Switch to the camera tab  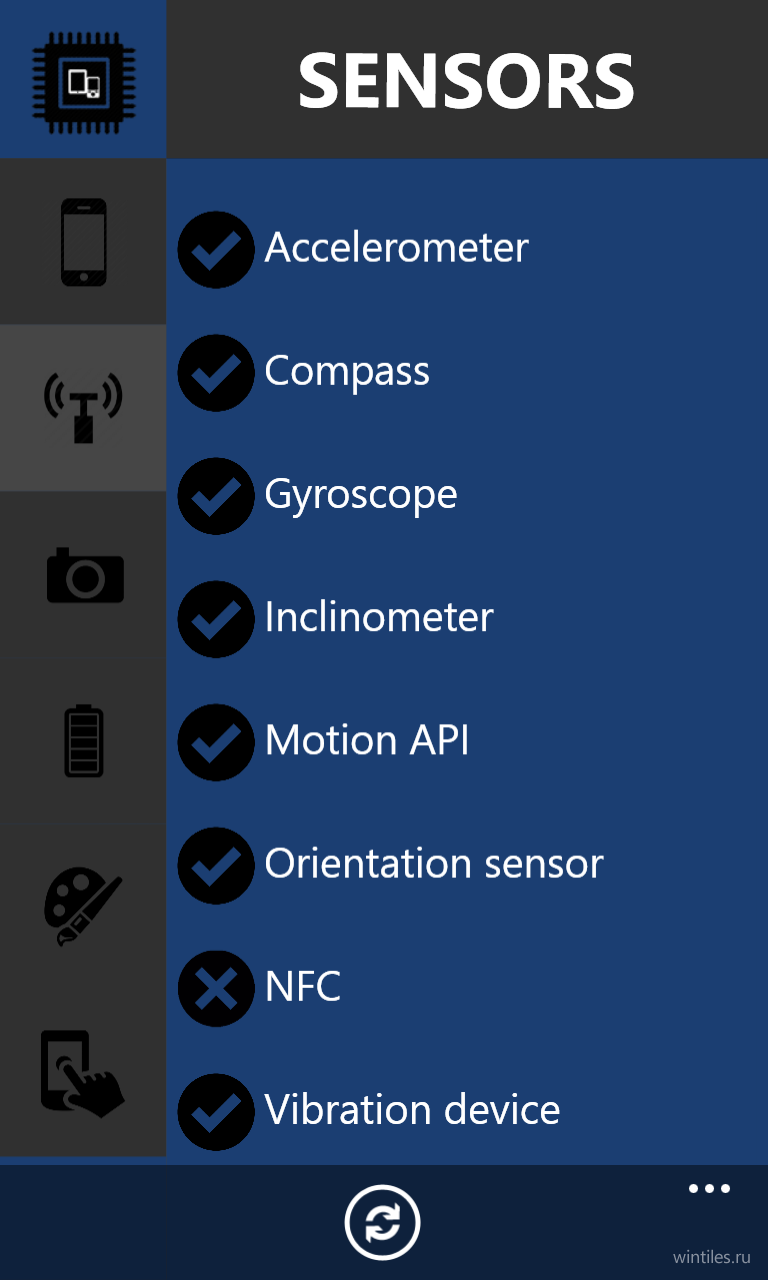point(83,575)
